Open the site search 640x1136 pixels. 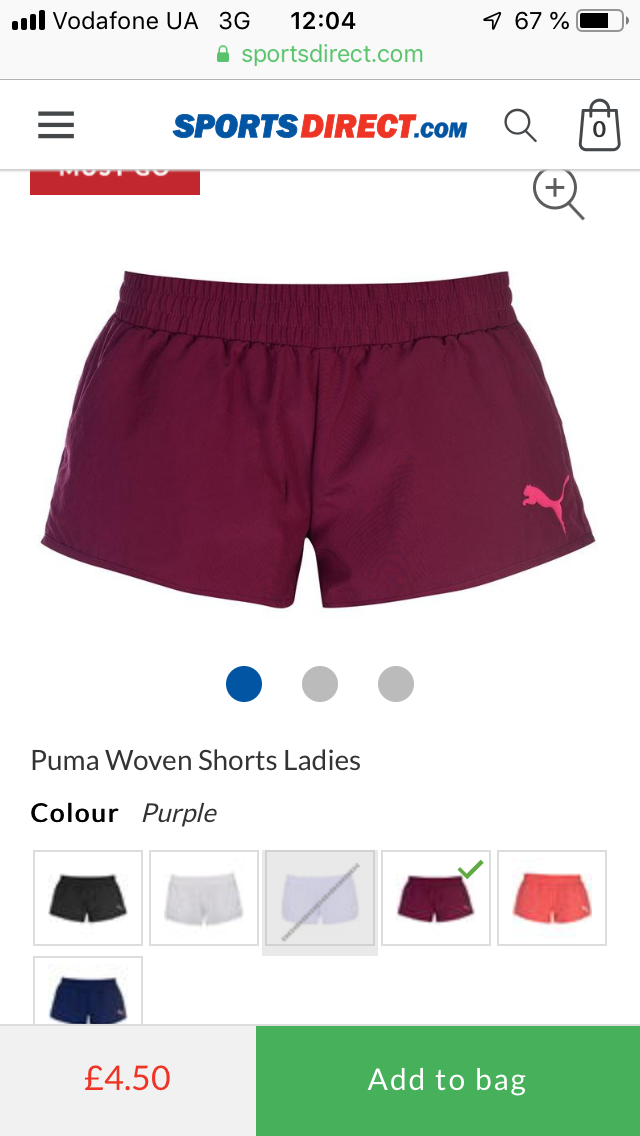tap(520, 126)
